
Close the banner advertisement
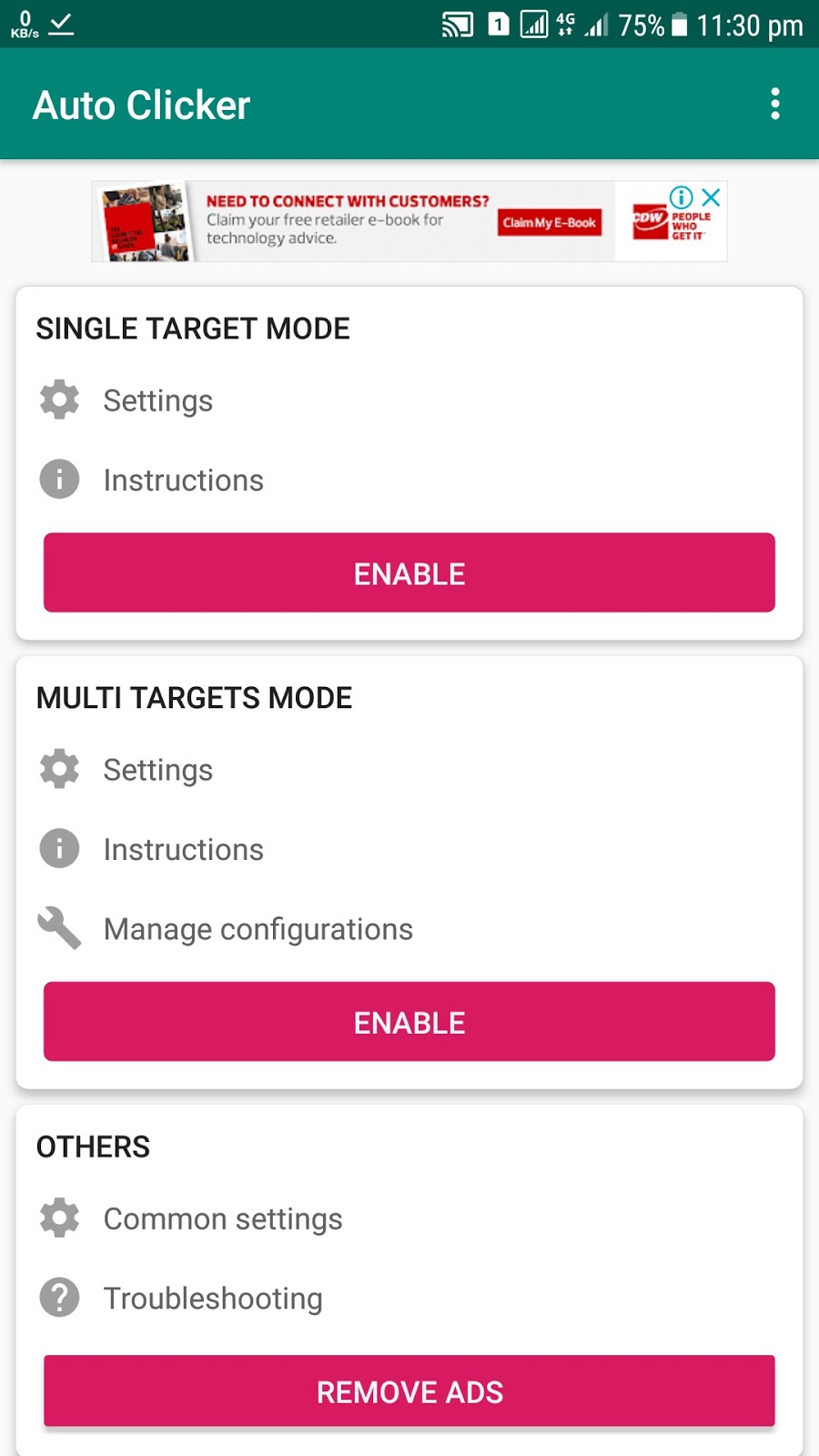click(x=712, y=197)
